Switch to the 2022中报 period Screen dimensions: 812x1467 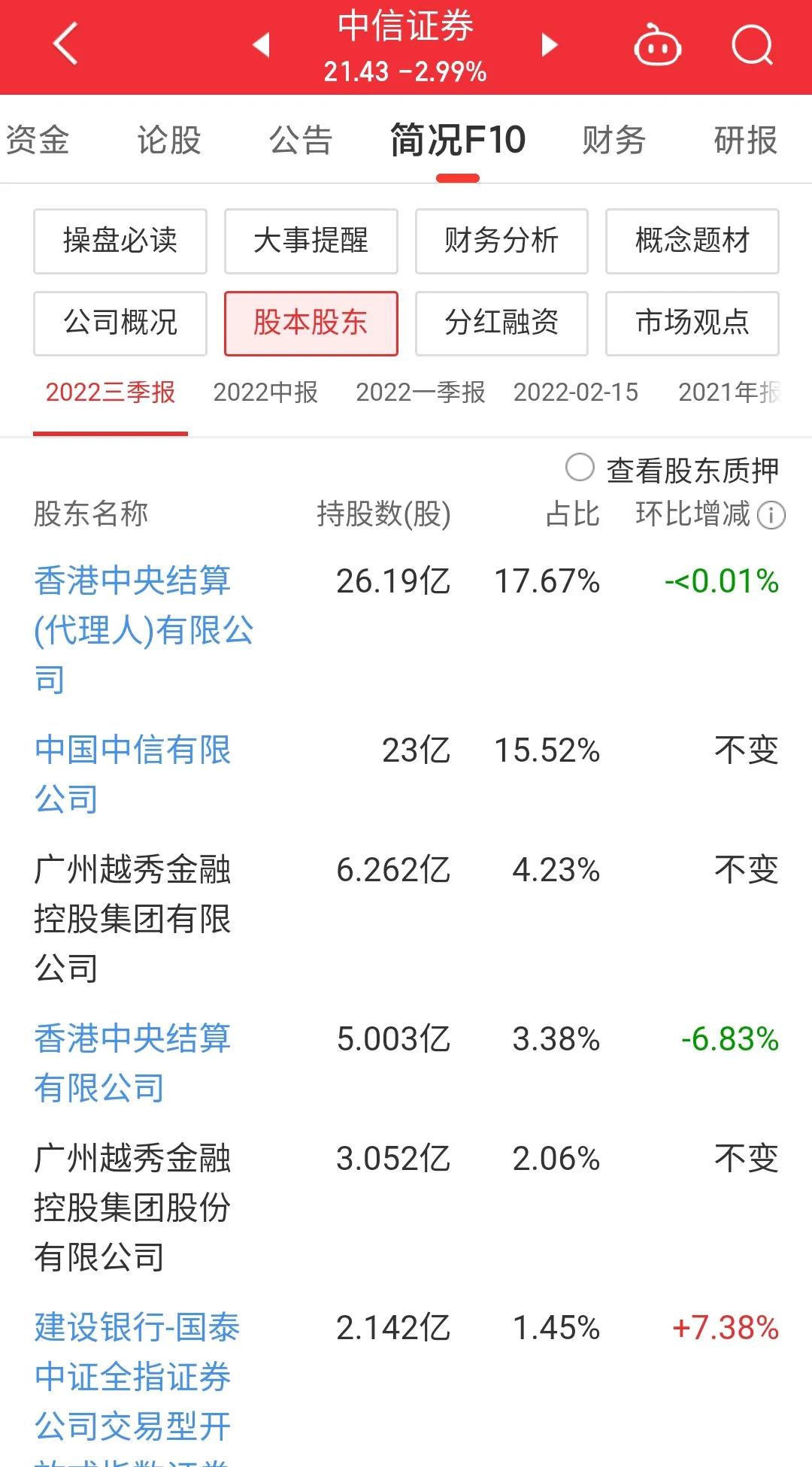click(265, 393)
